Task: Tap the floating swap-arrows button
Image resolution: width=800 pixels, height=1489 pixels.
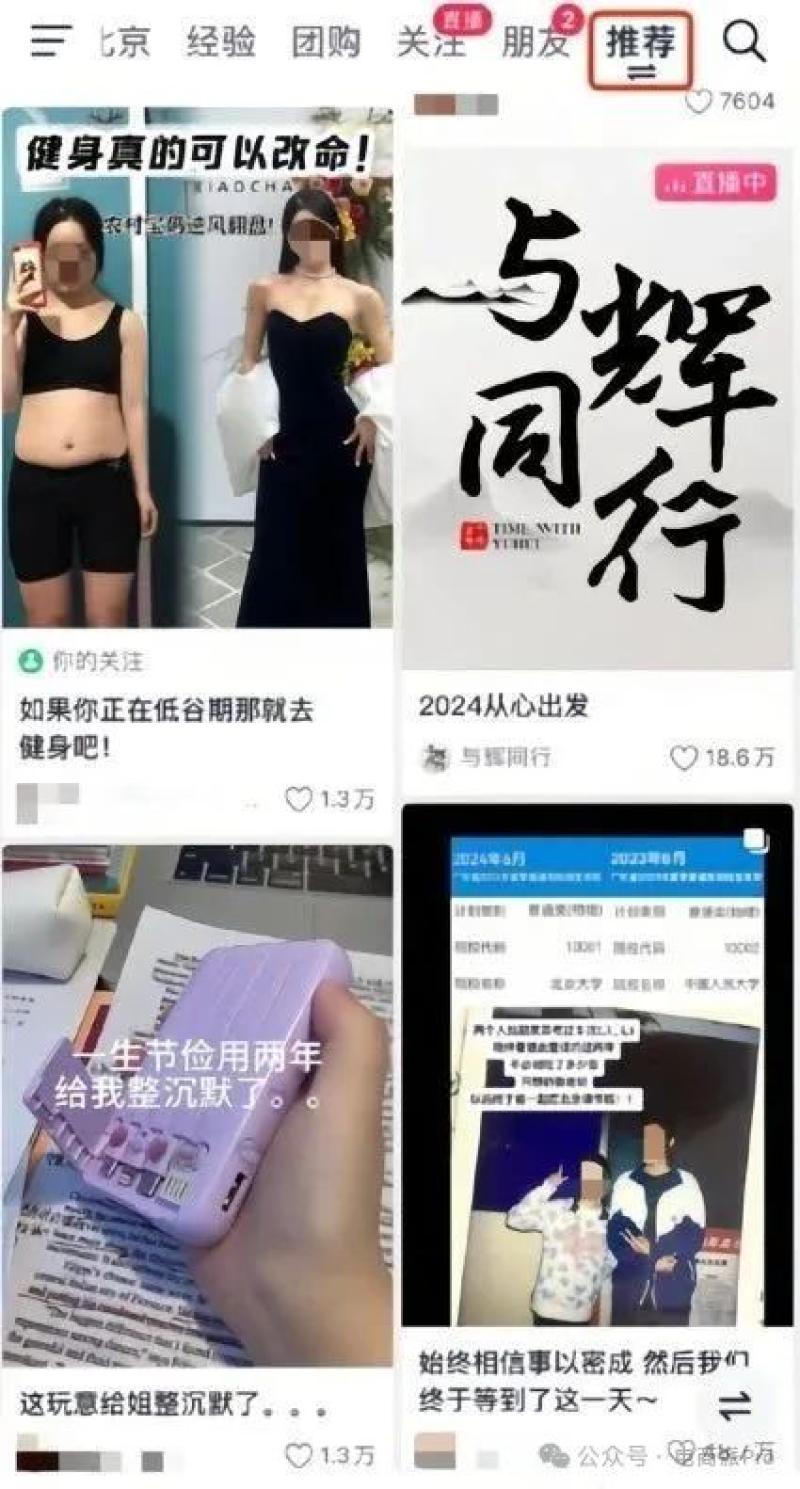Action: coord(735,1406)
